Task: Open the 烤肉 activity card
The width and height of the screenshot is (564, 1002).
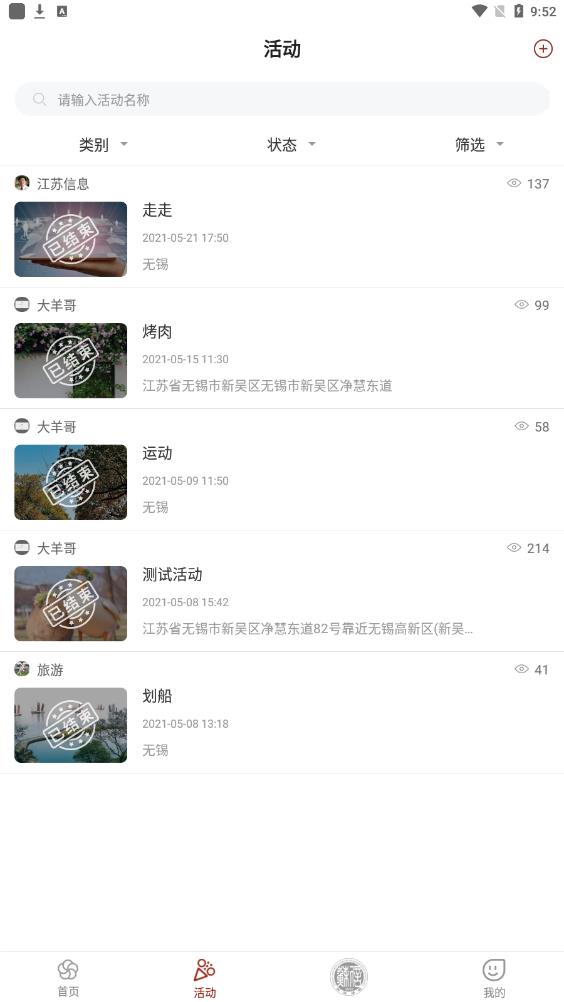Action: point(282,348)
